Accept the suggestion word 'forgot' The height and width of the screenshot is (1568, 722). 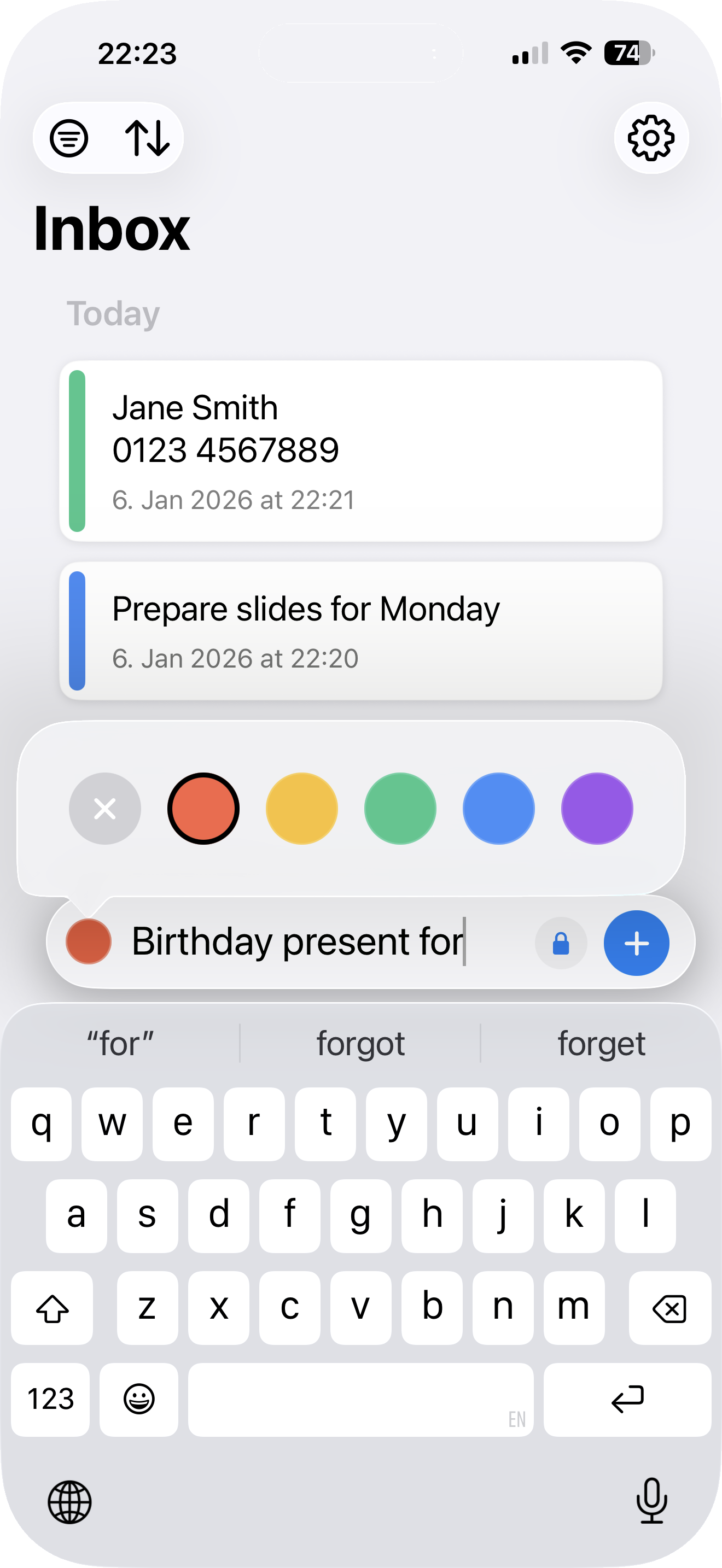click(x=360, y=1043)
